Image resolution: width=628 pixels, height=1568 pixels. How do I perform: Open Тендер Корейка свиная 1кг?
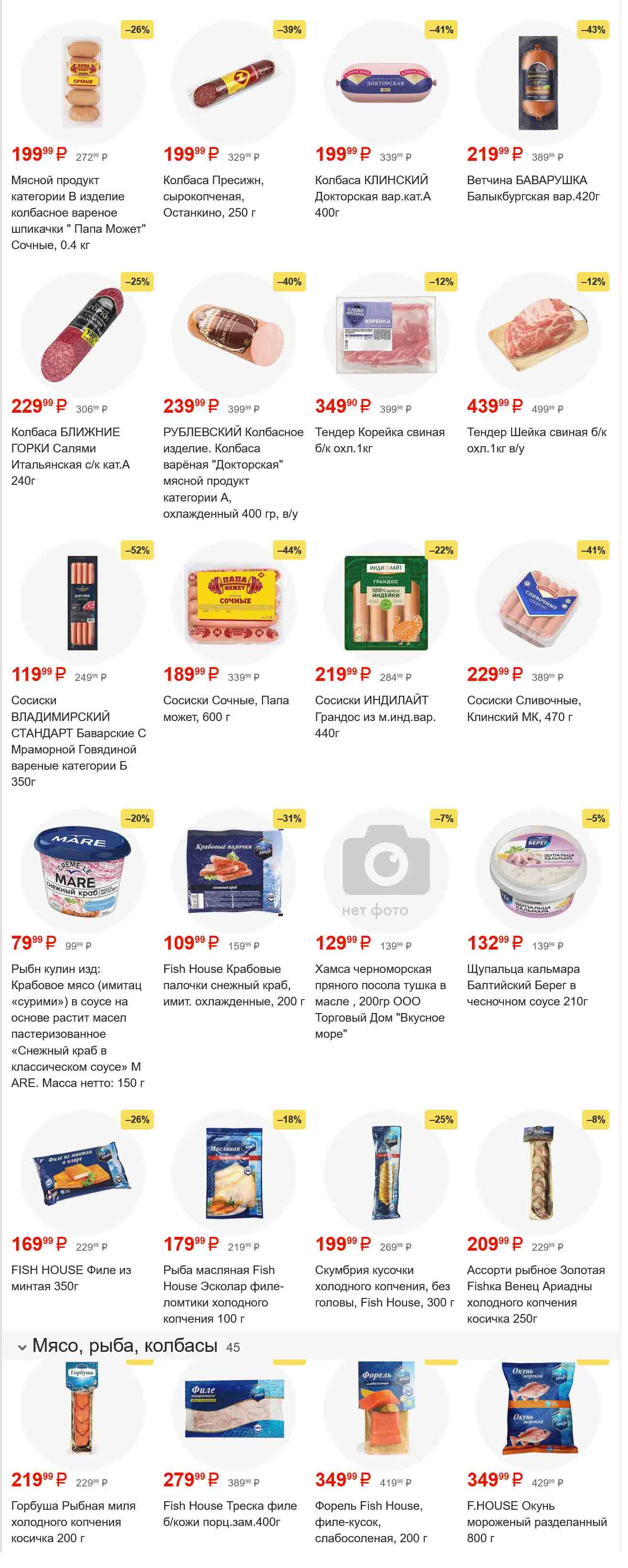pos(386,334)
